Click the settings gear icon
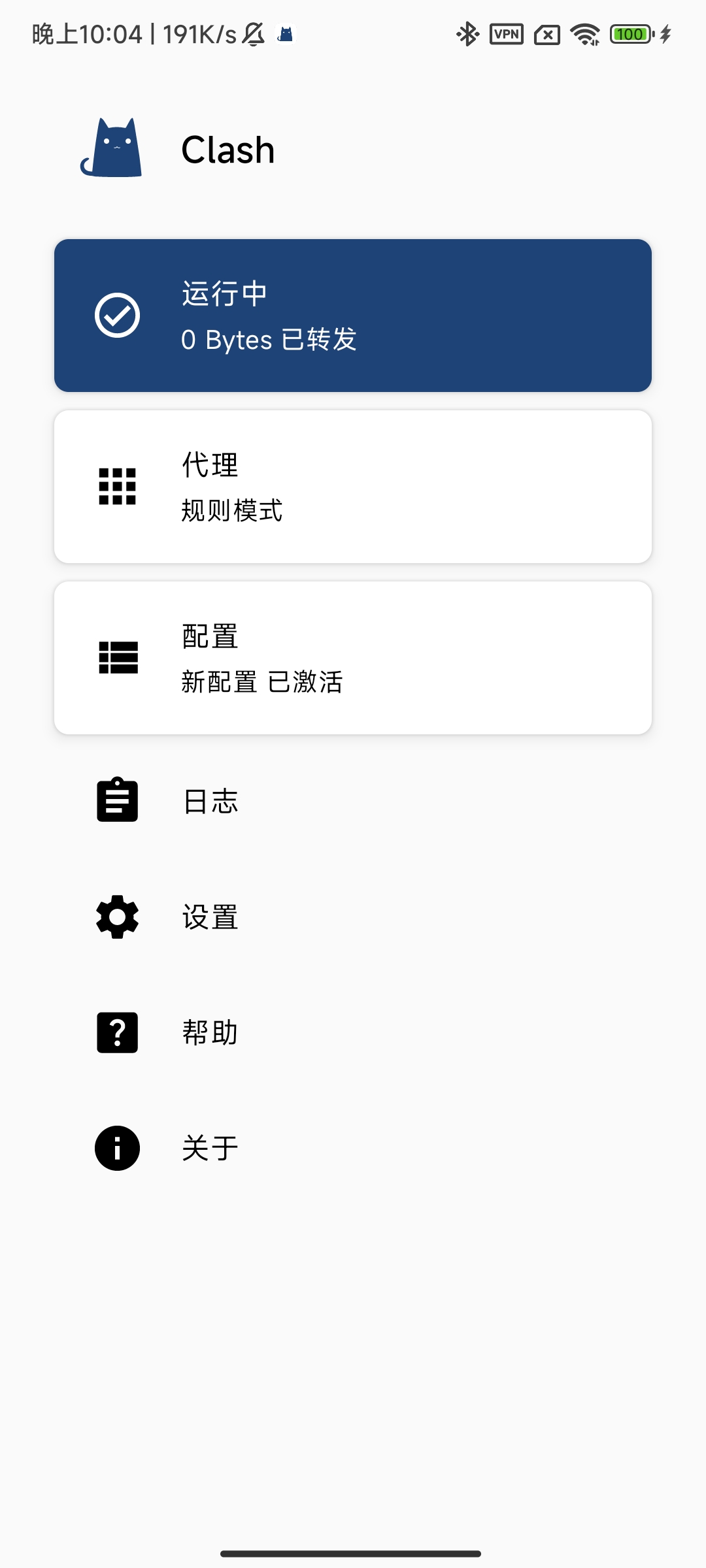Image resolution: width=706 pixels, height=1568 pixels. point(116,917)
